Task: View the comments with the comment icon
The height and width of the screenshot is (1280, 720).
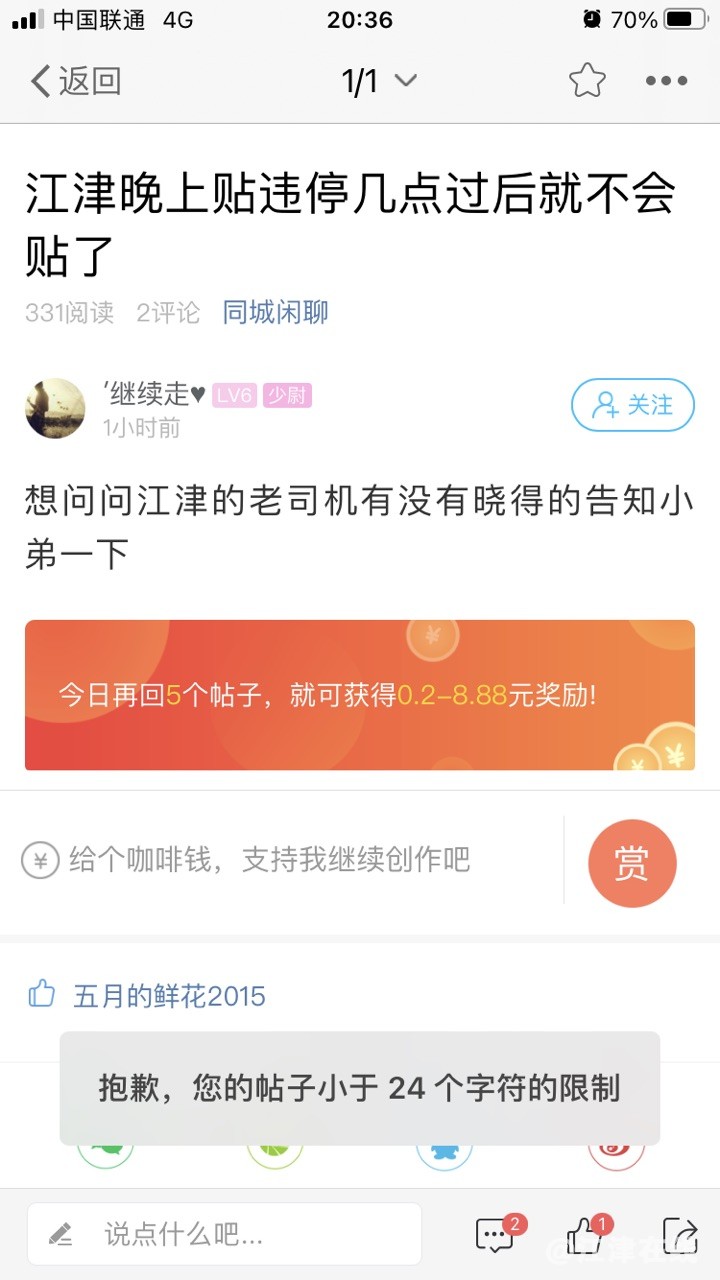Action: coord(496,1235)
